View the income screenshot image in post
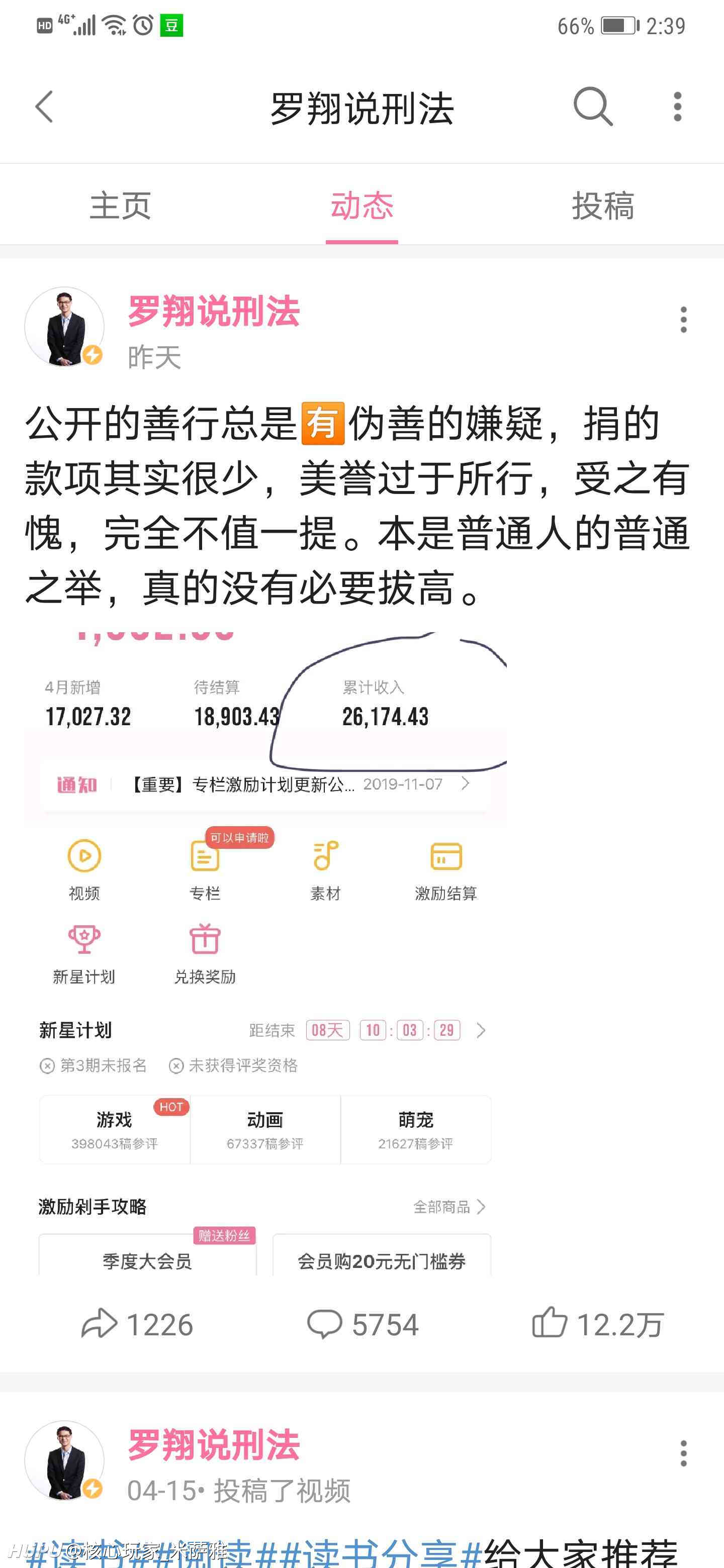 [265, 953]
